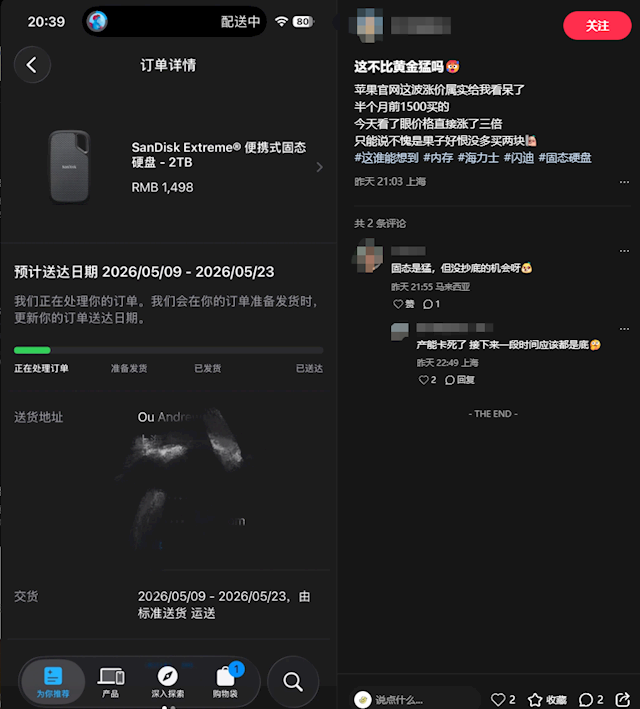Open more options for the 产能卡死了 reply
Viewport: 640px width, 709px height.
[624, 329]
